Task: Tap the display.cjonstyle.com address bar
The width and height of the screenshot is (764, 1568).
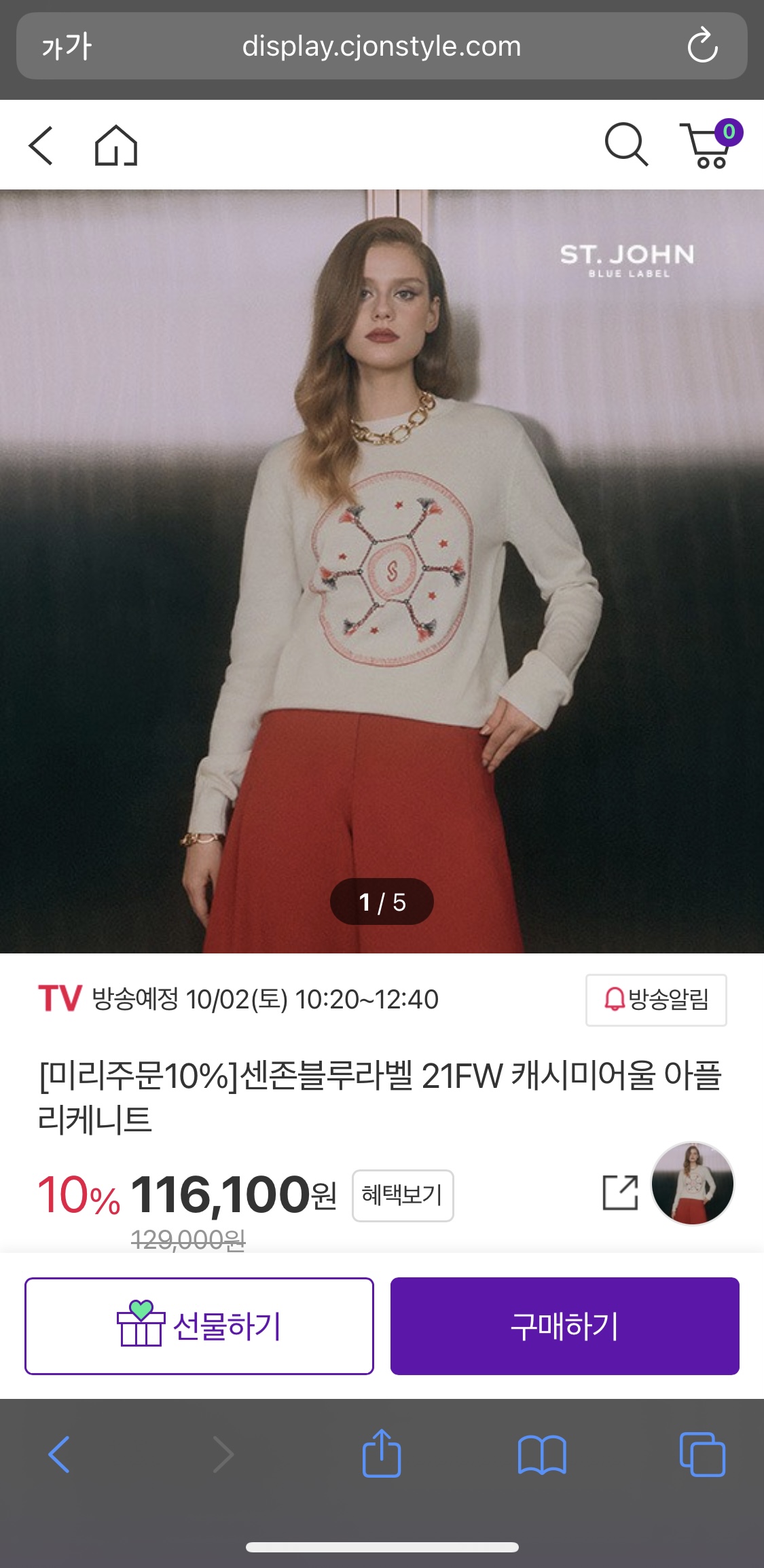Action: coord(382,46)
